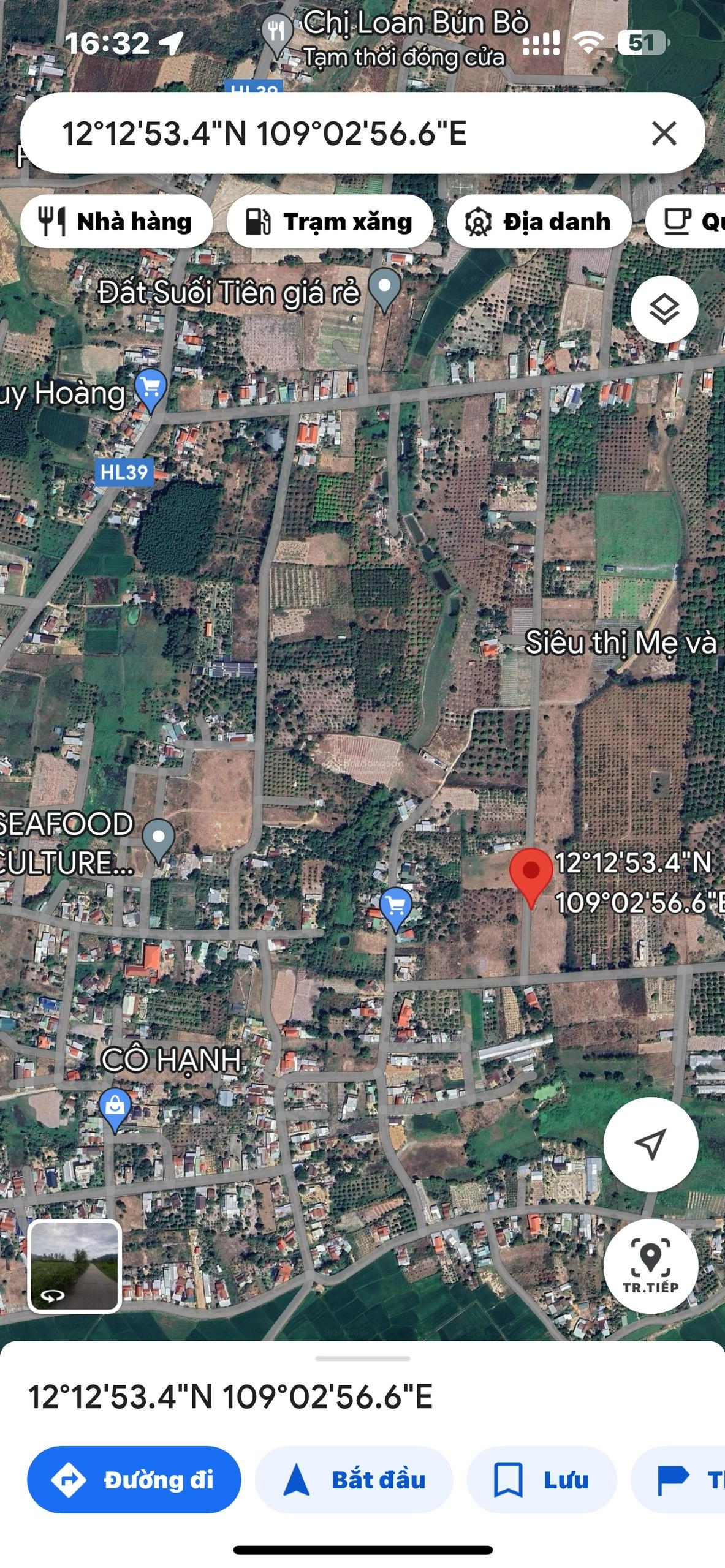
Task: Get directions with Đường đi
Action: 134,1479
